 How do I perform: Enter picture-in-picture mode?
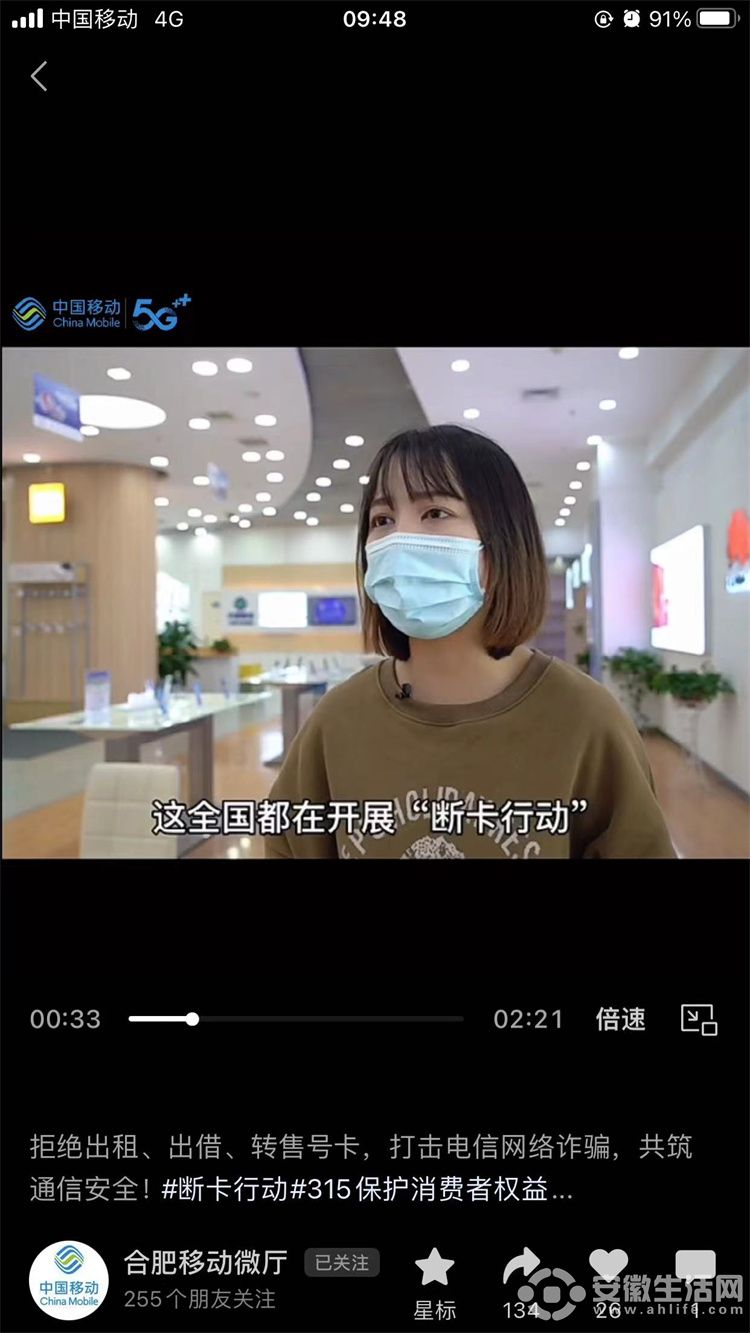pos(699,1019)
